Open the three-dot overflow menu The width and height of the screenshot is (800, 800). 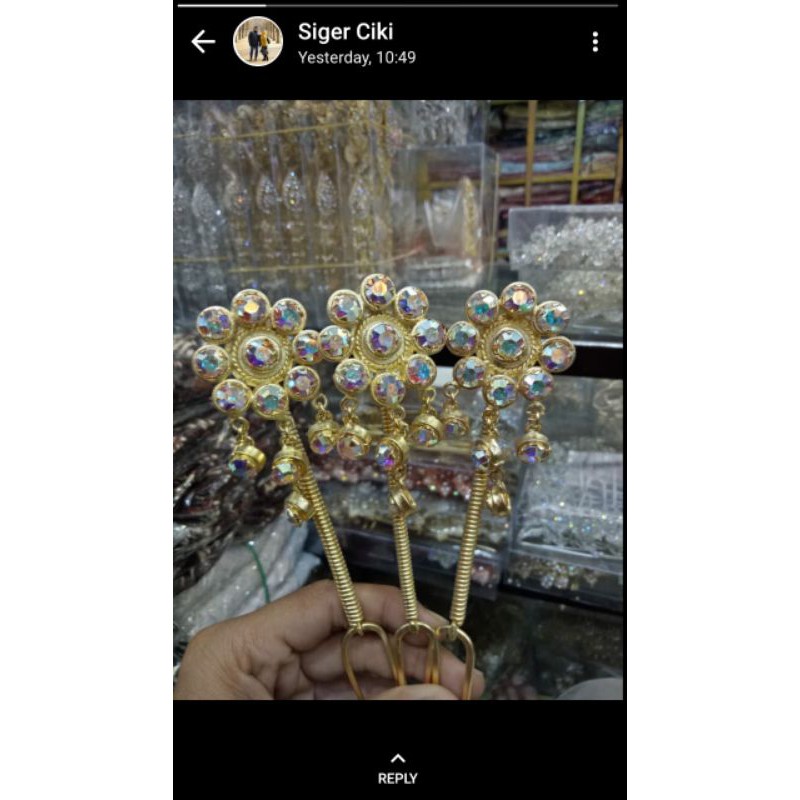pos(595,41)
